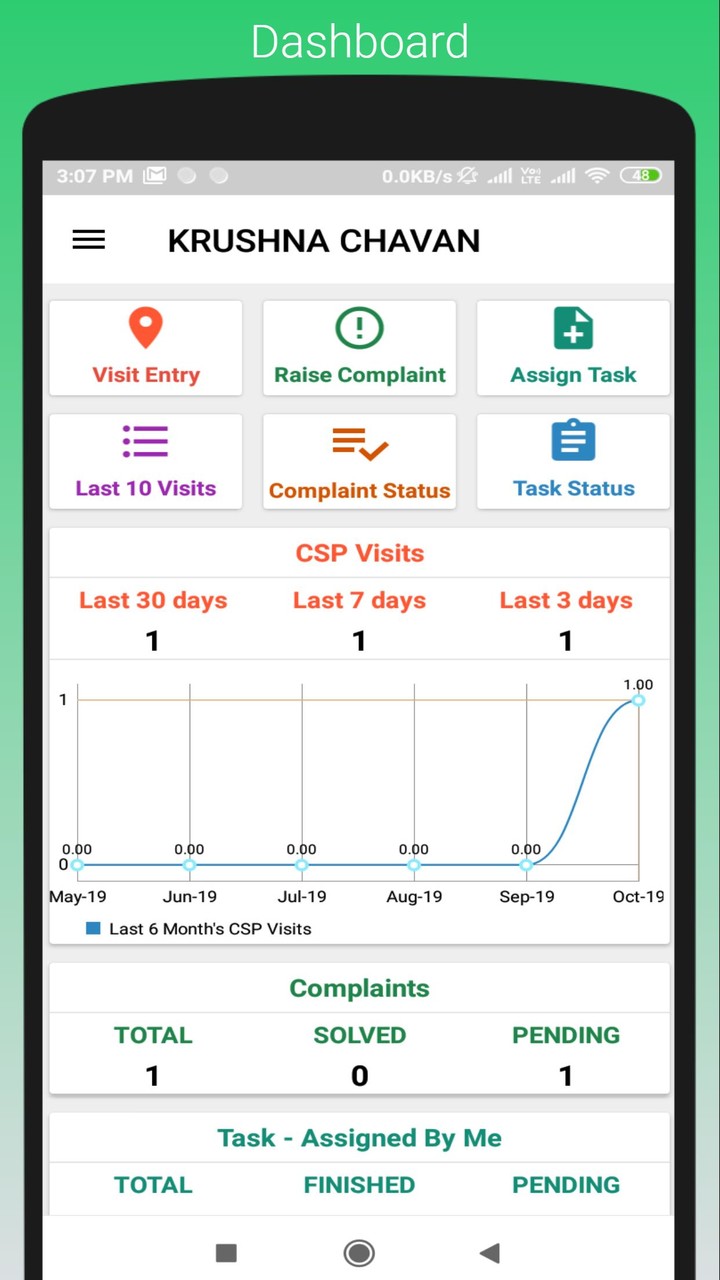This screenshot has width=720, height=1280.
Task: Tap the CSP Visits section title
Action: [x=359, y=552]
